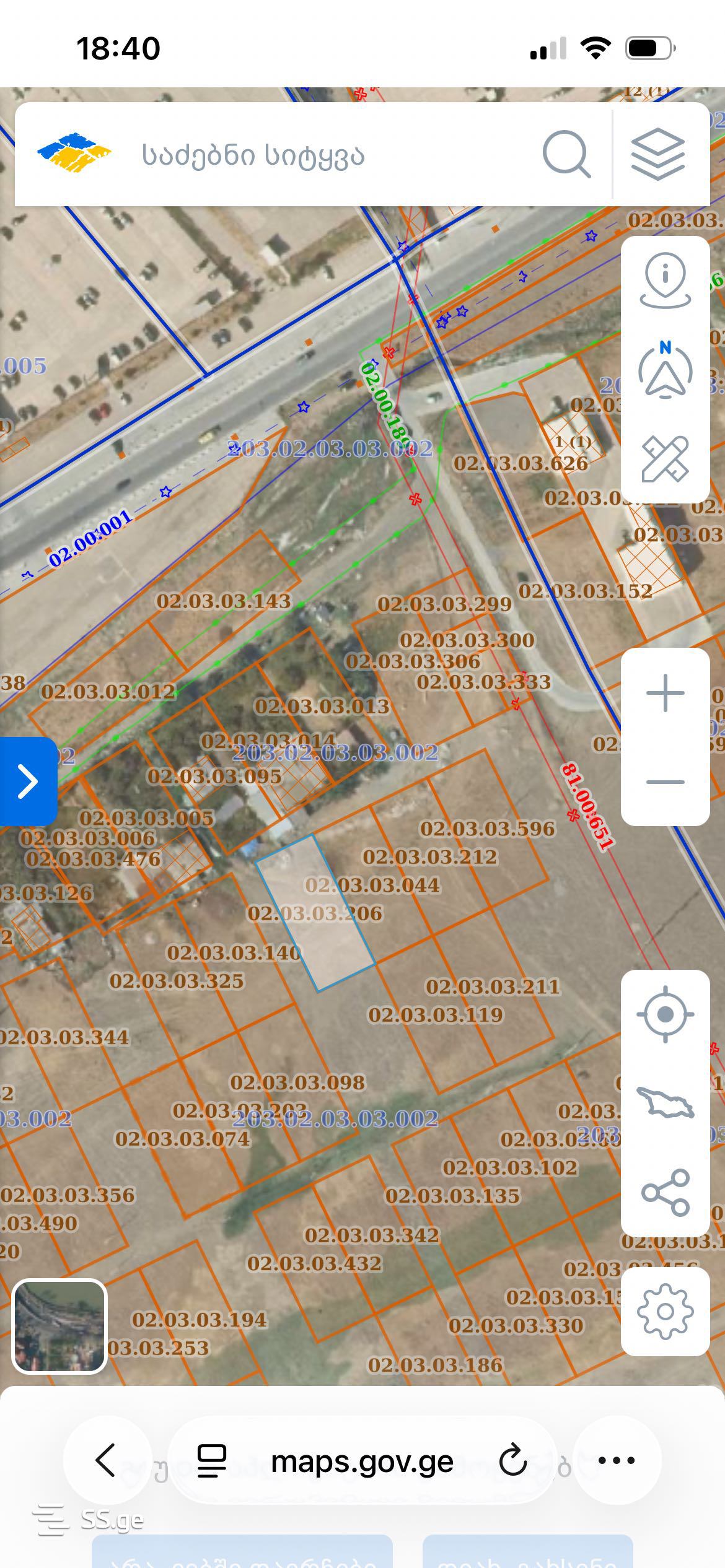Tap the magnifier search icon
The image size is (725, 1568).
(566, 155)
